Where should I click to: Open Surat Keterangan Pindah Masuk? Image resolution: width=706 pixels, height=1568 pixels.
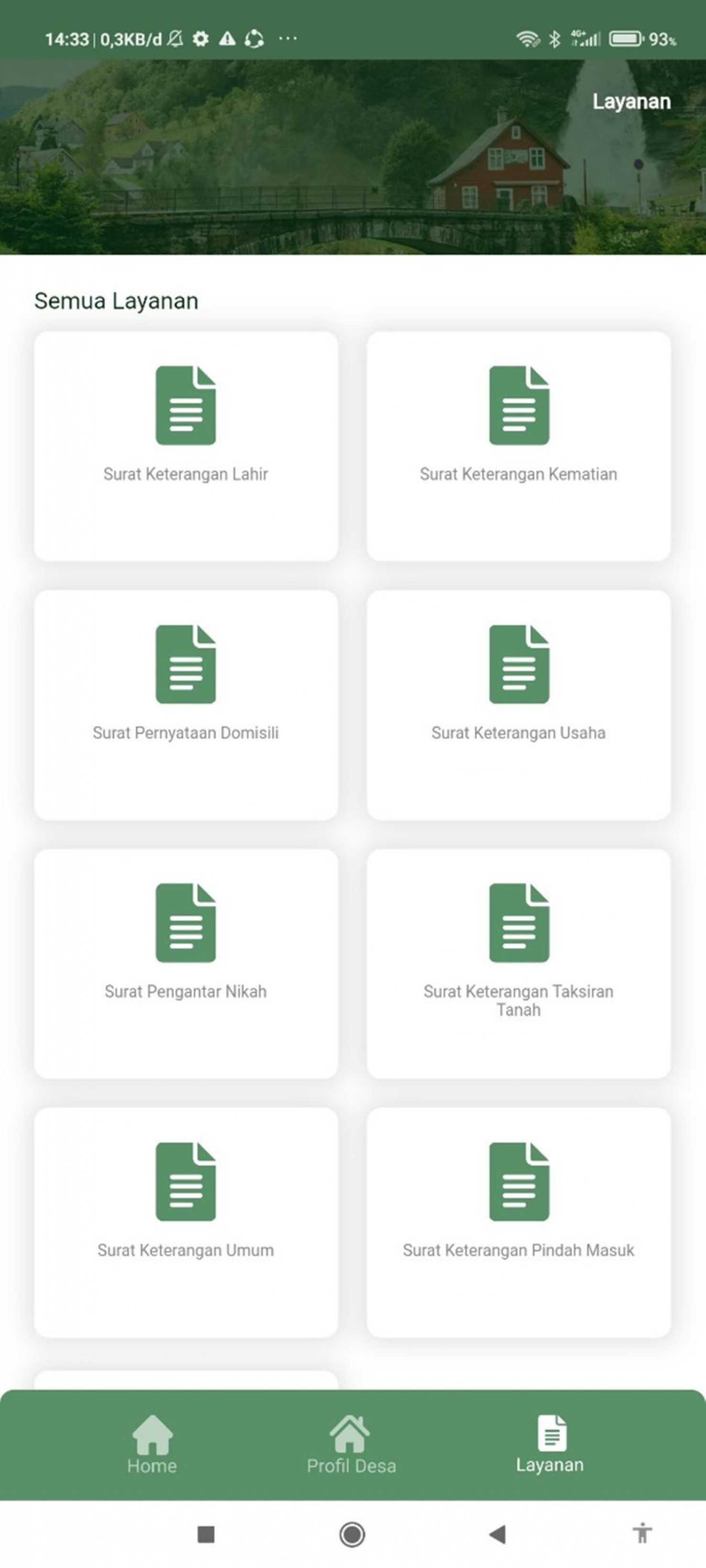click(518, 1222)
